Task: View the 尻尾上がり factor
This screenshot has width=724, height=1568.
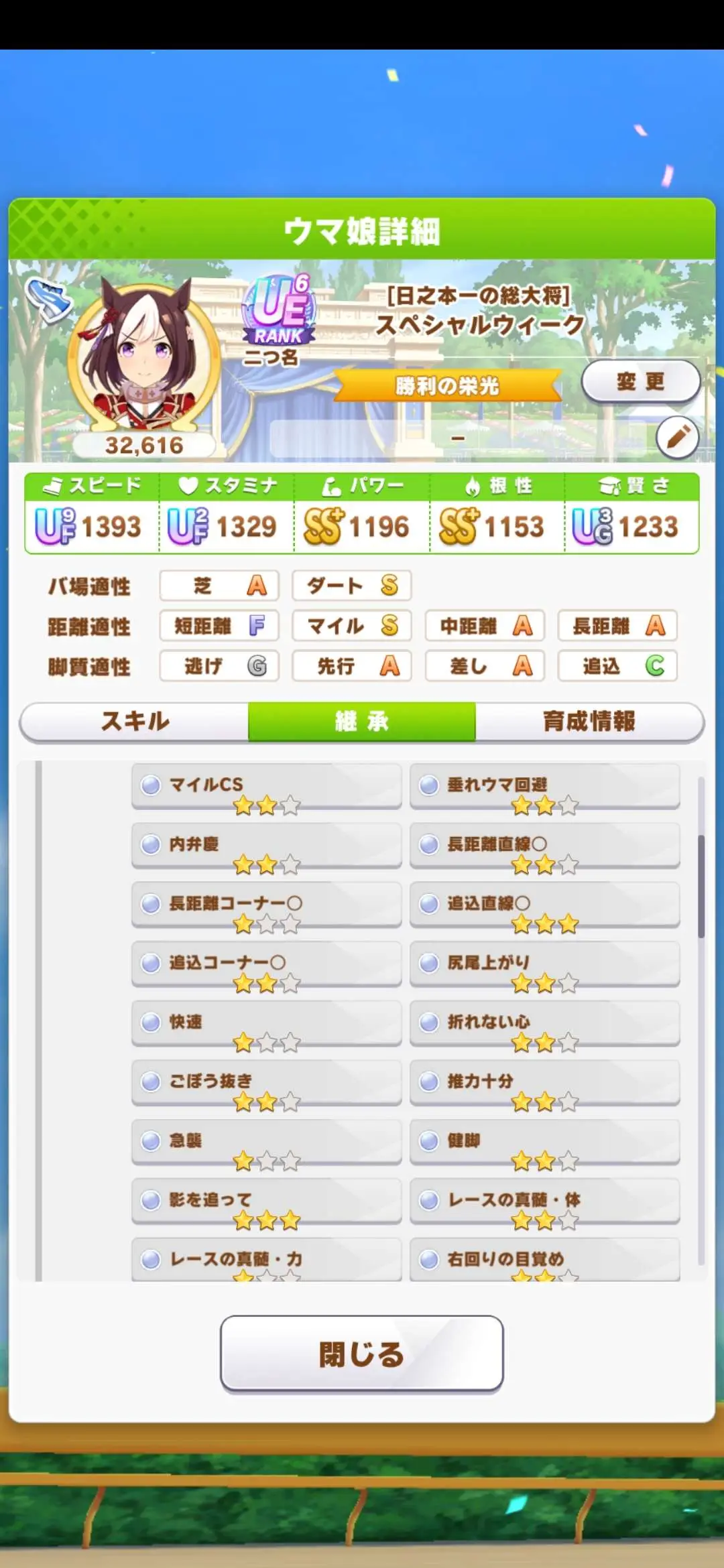Action: [544, 964]
